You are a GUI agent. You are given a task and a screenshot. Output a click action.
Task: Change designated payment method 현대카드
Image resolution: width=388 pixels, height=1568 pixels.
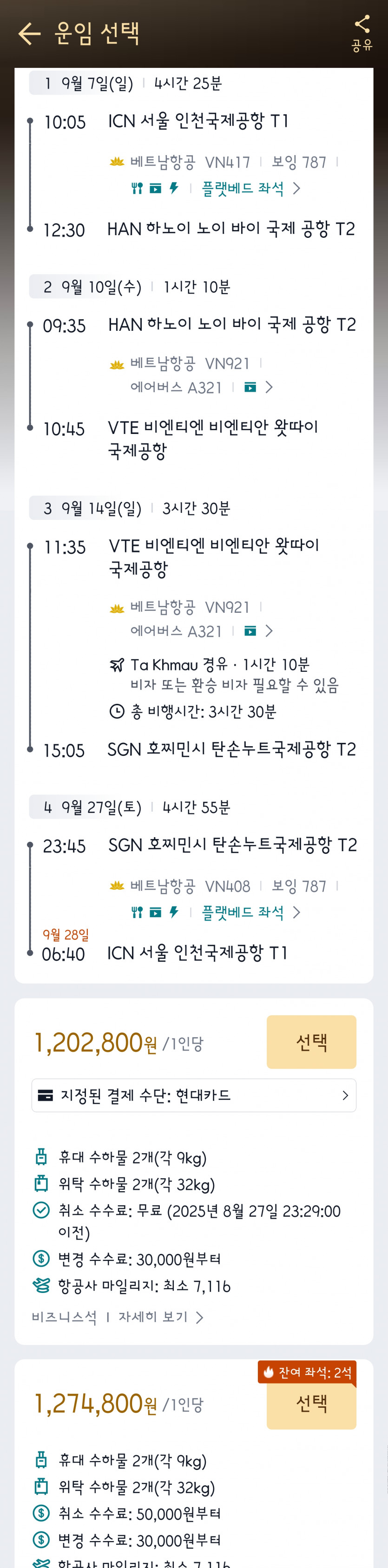[x=194, y=1096]
